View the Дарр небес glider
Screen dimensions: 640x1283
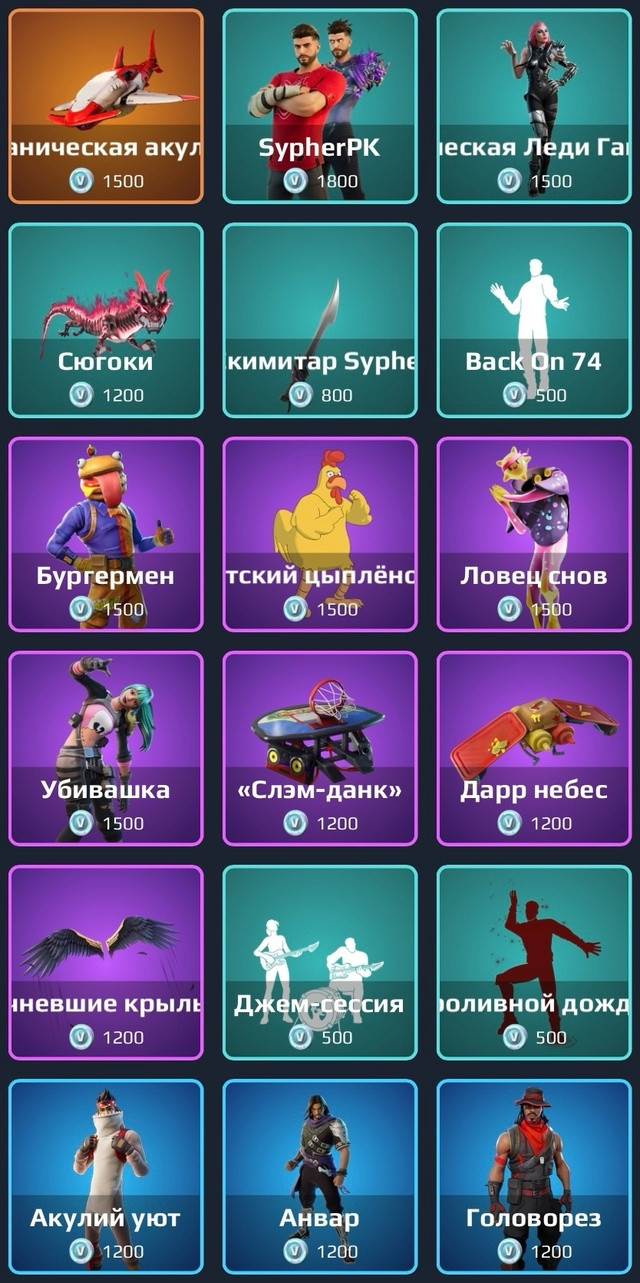click(x=534, y=747)
